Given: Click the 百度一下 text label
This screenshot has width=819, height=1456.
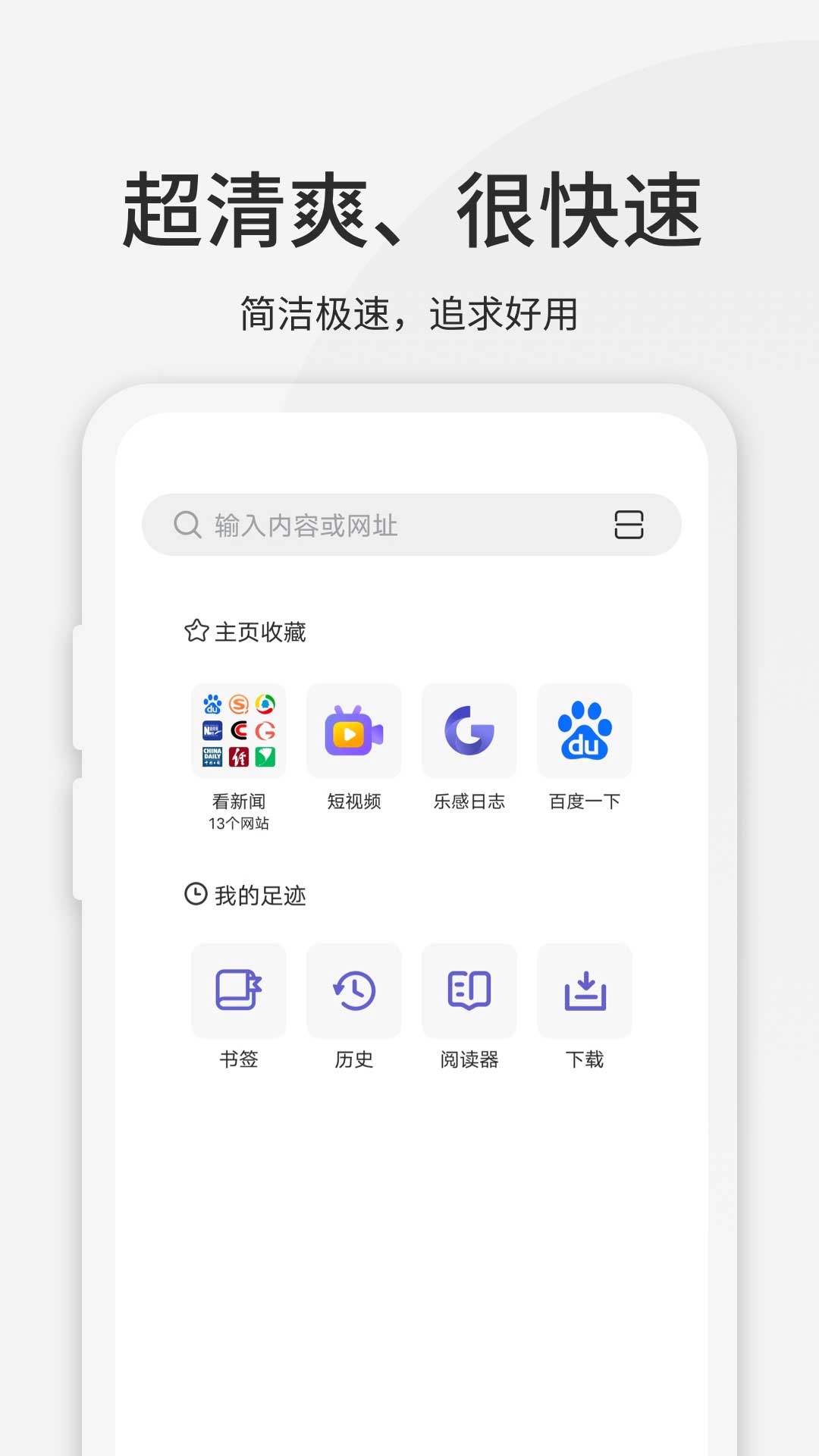Looking at the screenshot, I should [x=585, y=801].
